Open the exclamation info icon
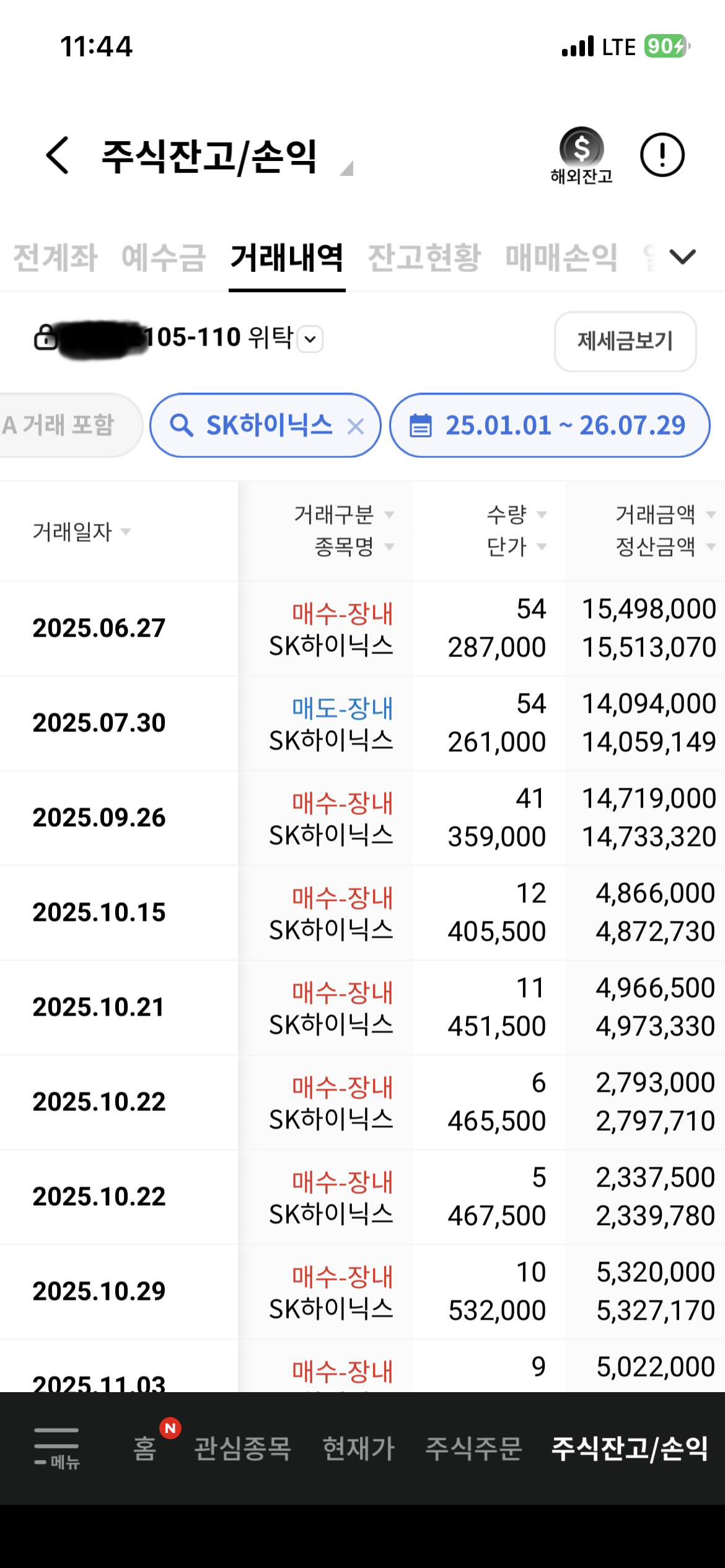The width and height of the screenshot is (725, 1568). coord(662,155)
